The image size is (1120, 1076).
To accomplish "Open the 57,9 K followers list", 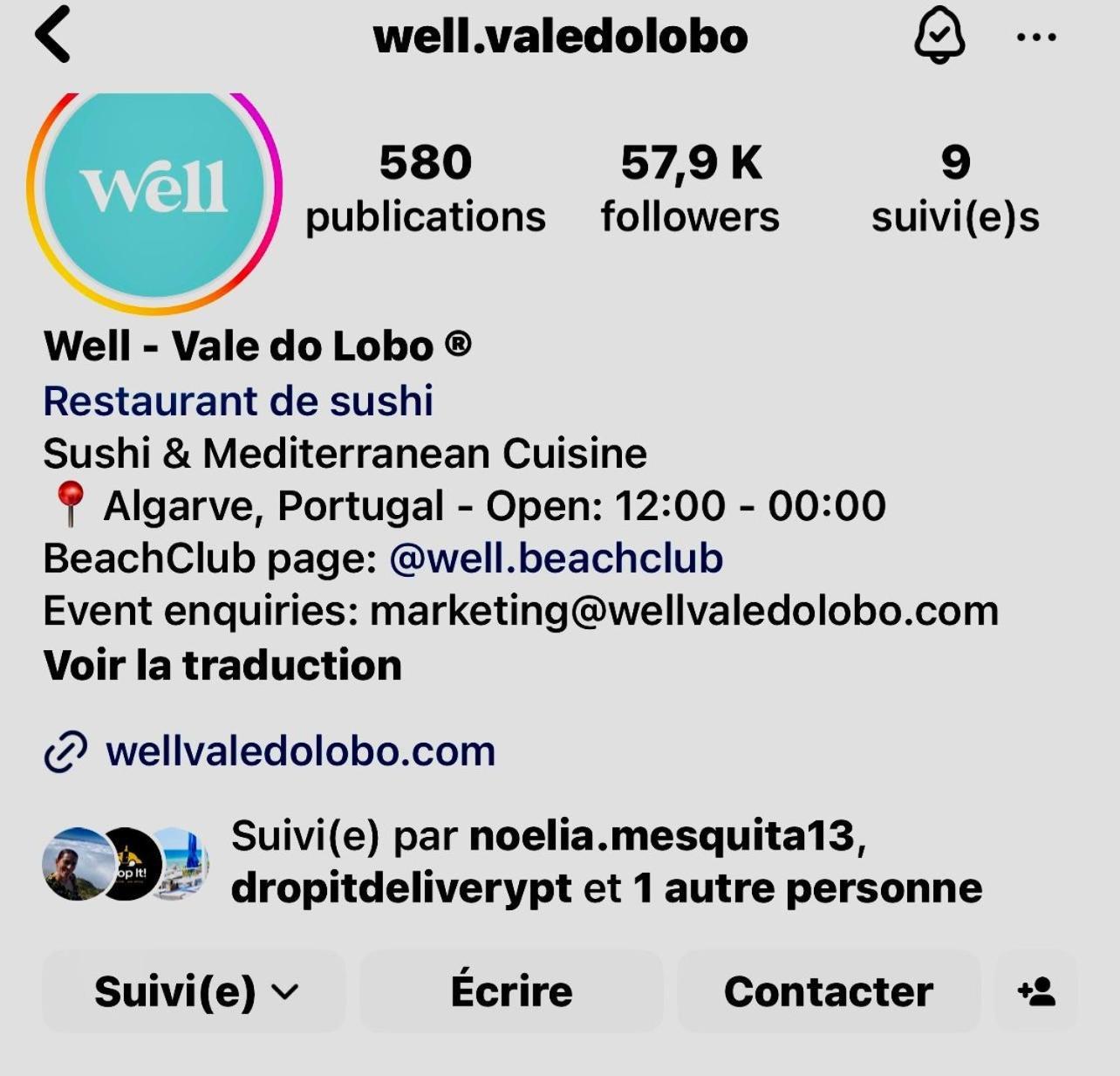I will click(x=690, y=188).
